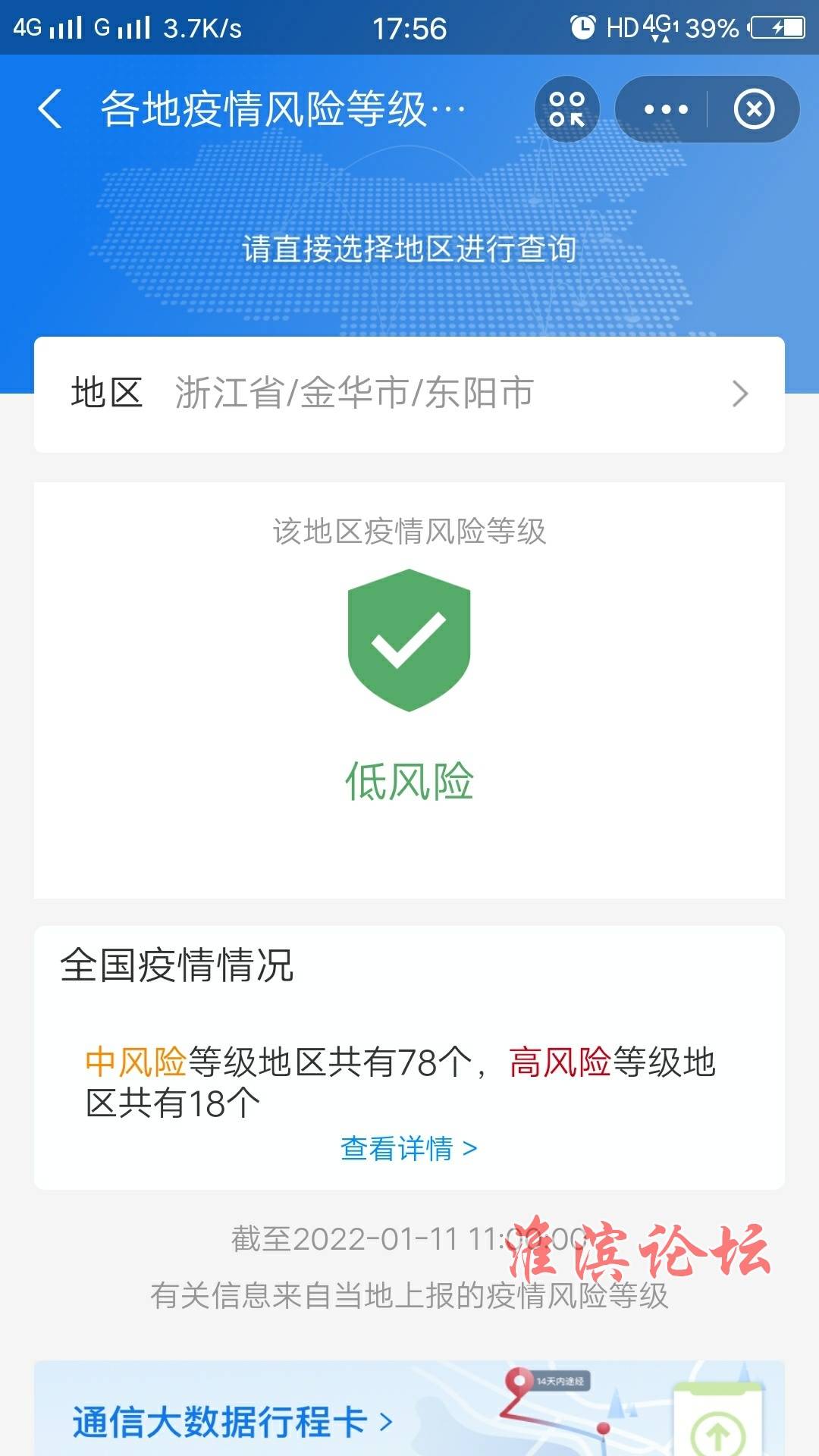Open the 通信大数据行程卡 banner

(x=409, y=1408)
